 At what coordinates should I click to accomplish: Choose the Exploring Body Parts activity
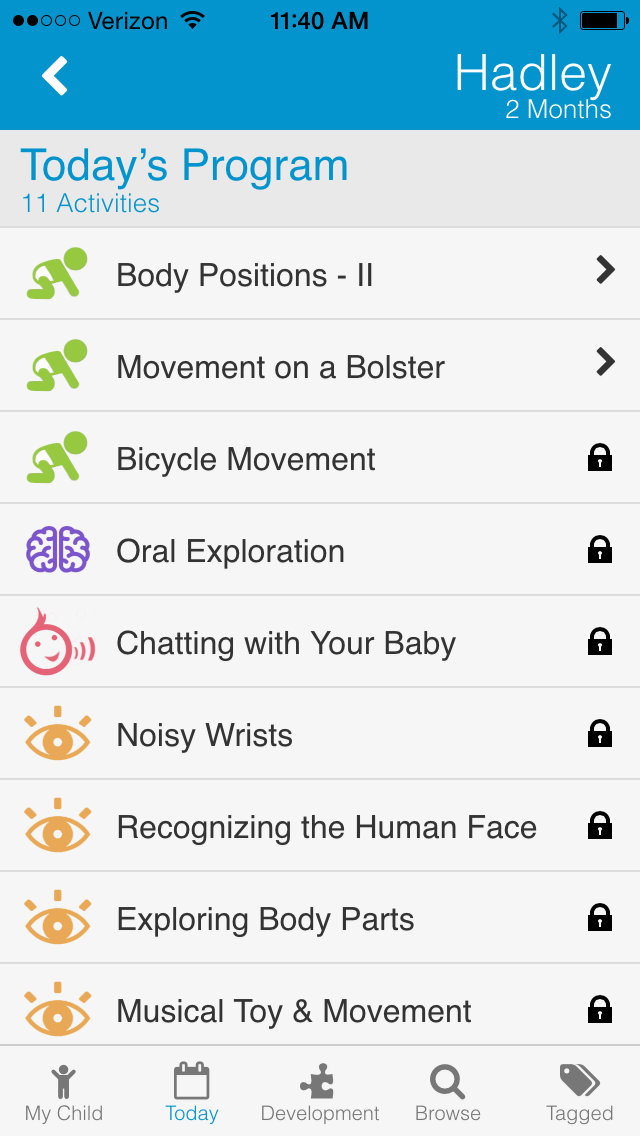point(320,918)
